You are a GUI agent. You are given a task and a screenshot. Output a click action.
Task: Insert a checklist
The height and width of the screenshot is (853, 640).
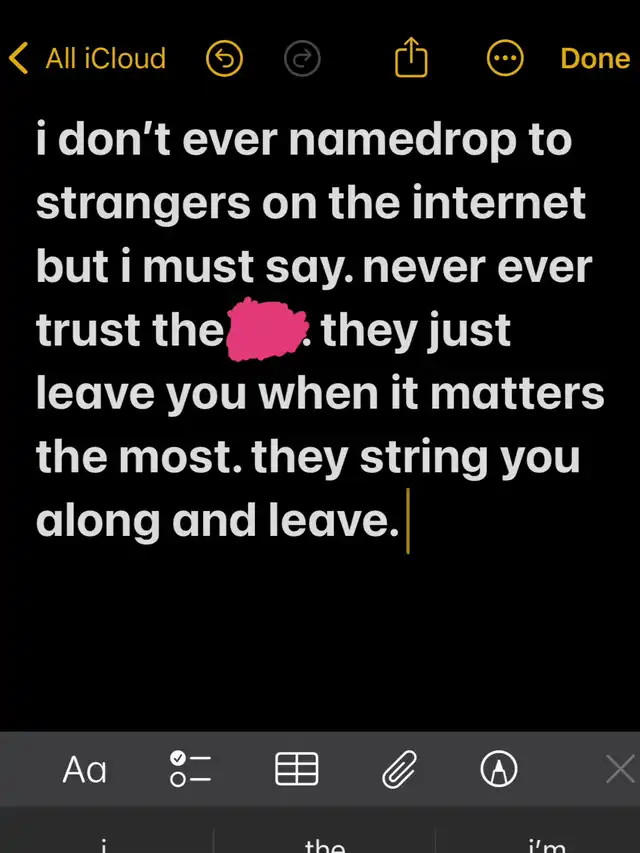pos(190,769)
